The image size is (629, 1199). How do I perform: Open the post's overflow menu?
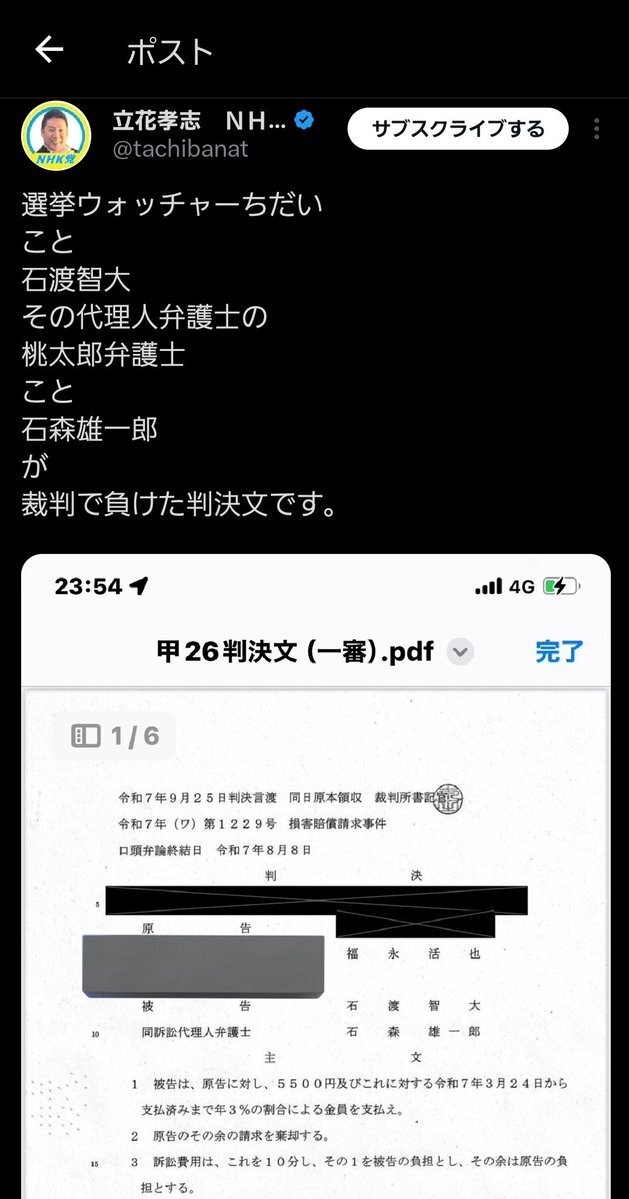coord(597,129)
